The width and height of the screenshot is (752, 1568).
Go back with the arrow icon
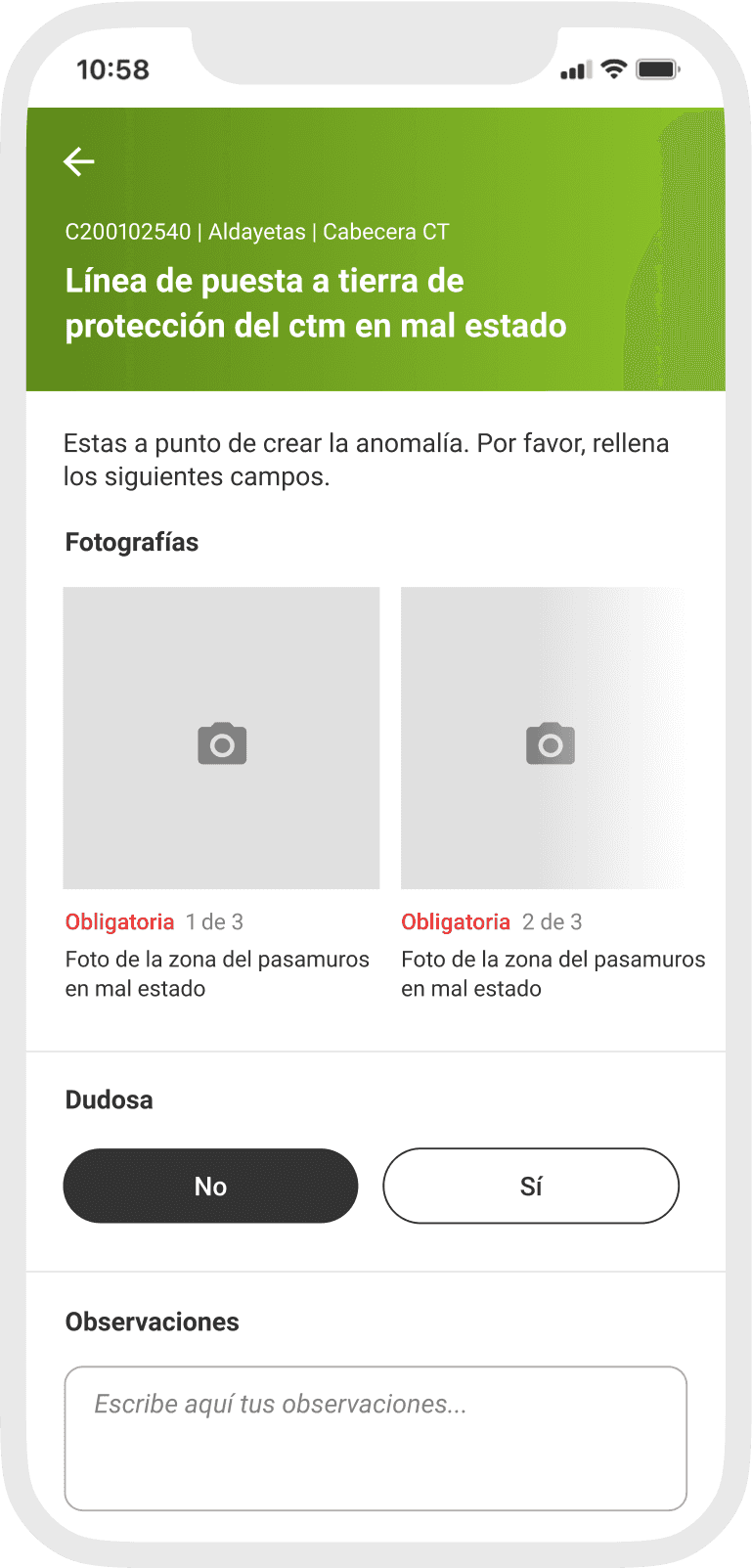click(x=79, y=161)
